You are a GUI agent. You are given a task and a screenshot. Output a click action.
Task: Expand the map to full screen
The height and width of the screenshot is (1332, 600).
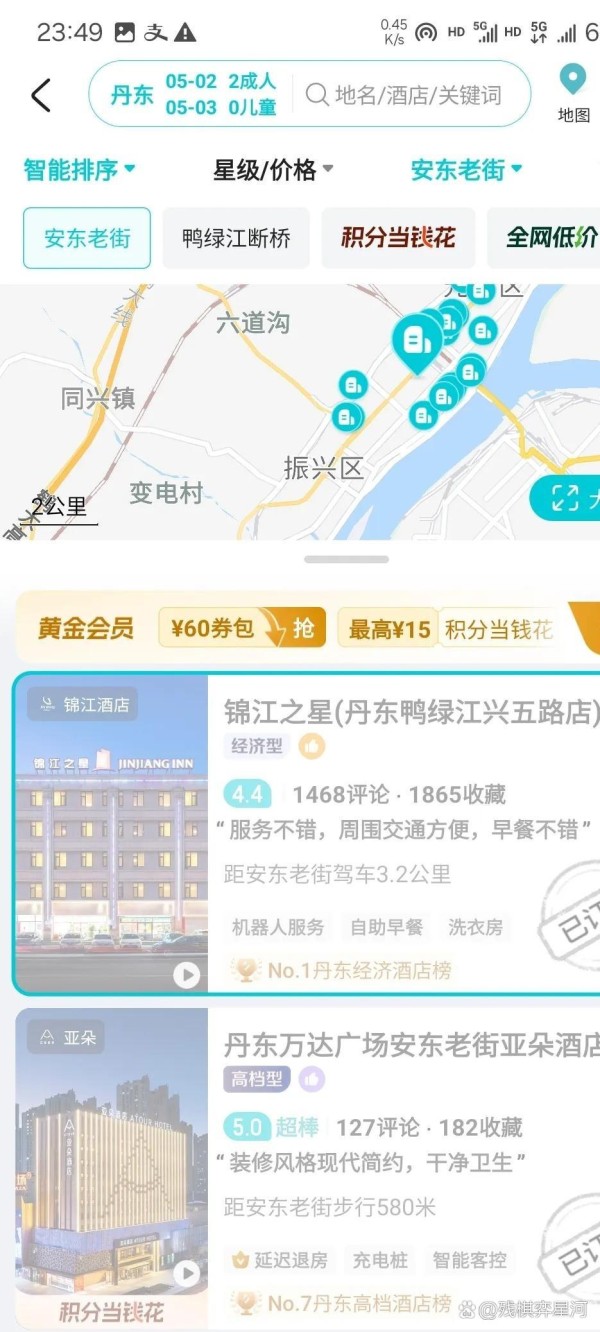(566, 498)
